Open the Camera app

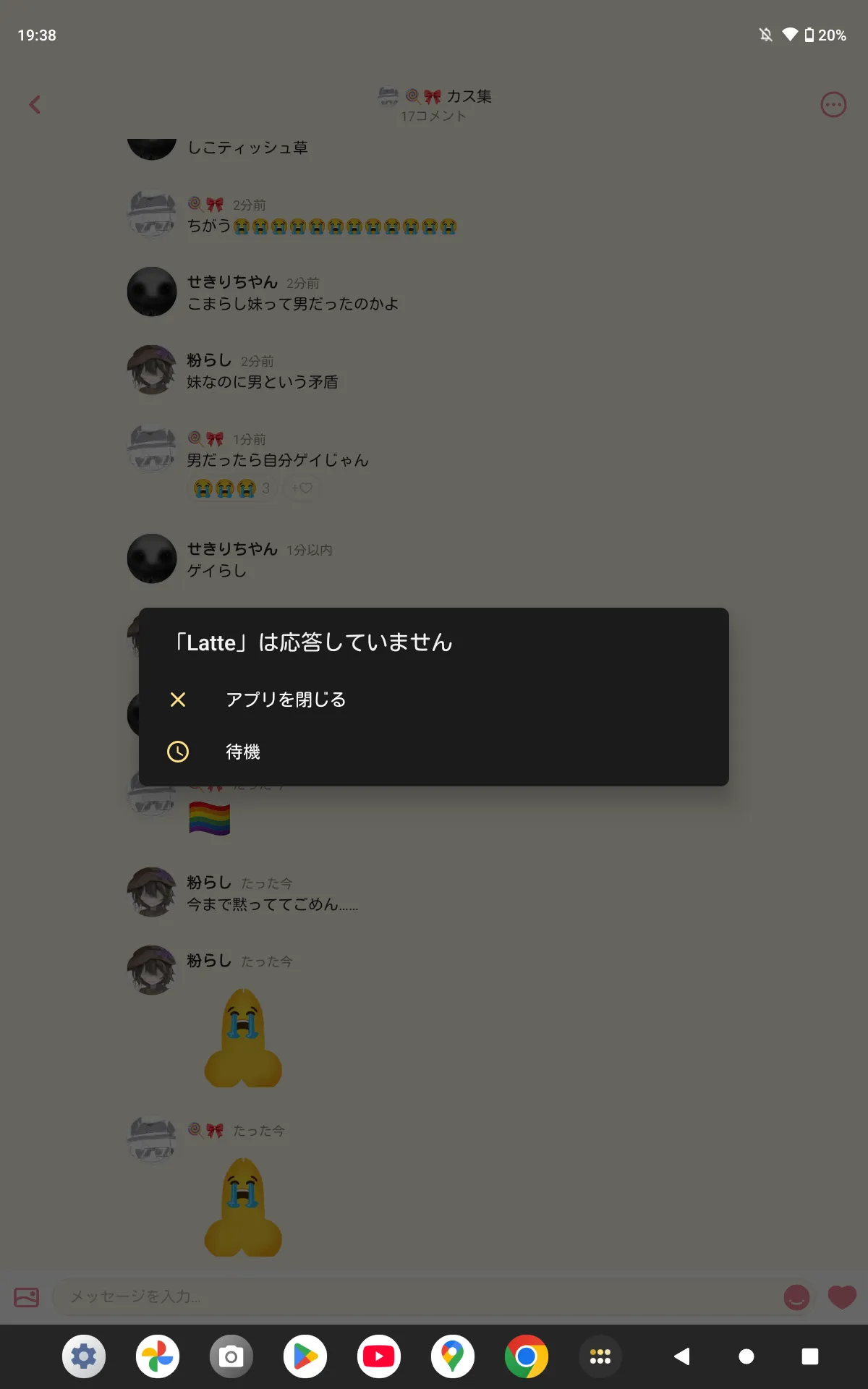click(x=231, y=1356)
